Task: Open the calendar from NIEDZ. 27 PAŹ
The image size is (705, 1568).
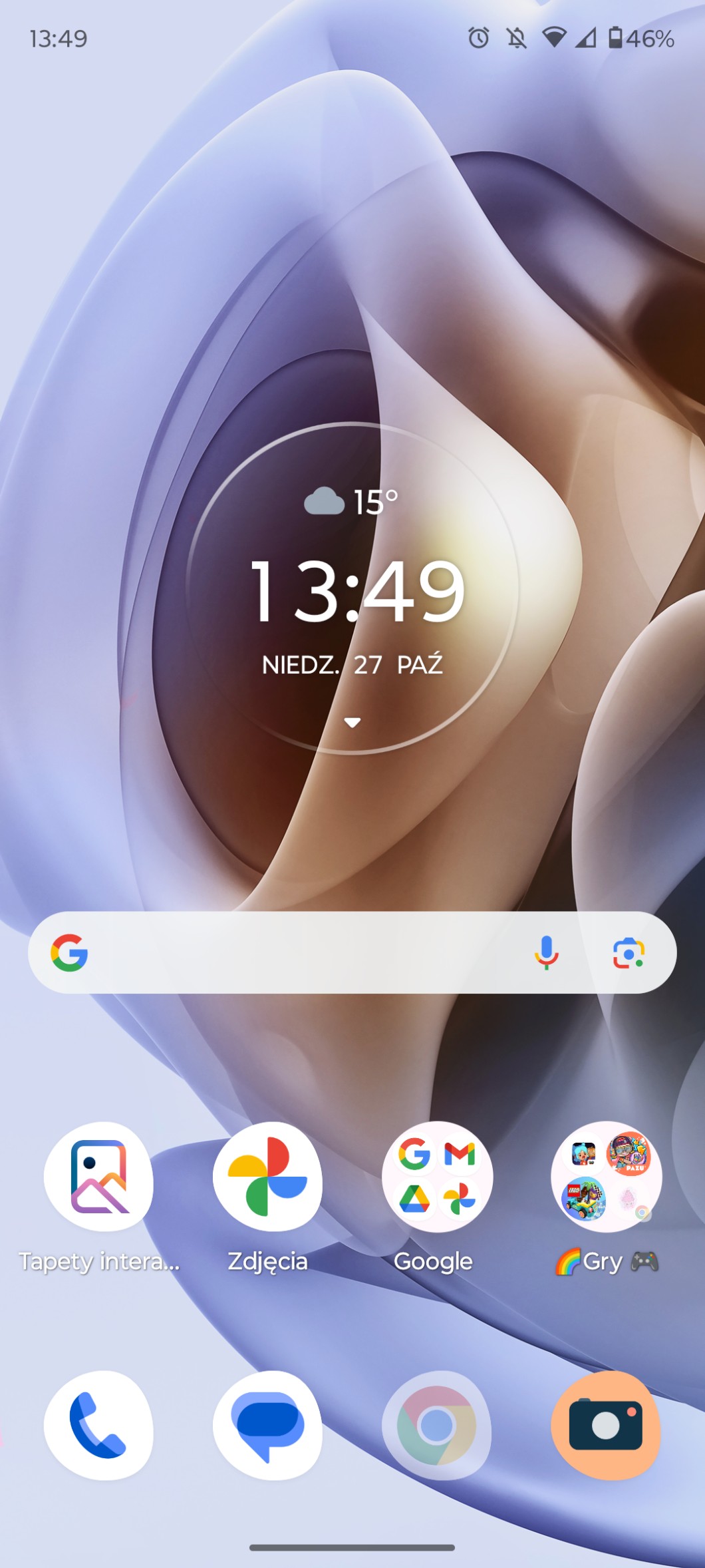Action: 352,664
